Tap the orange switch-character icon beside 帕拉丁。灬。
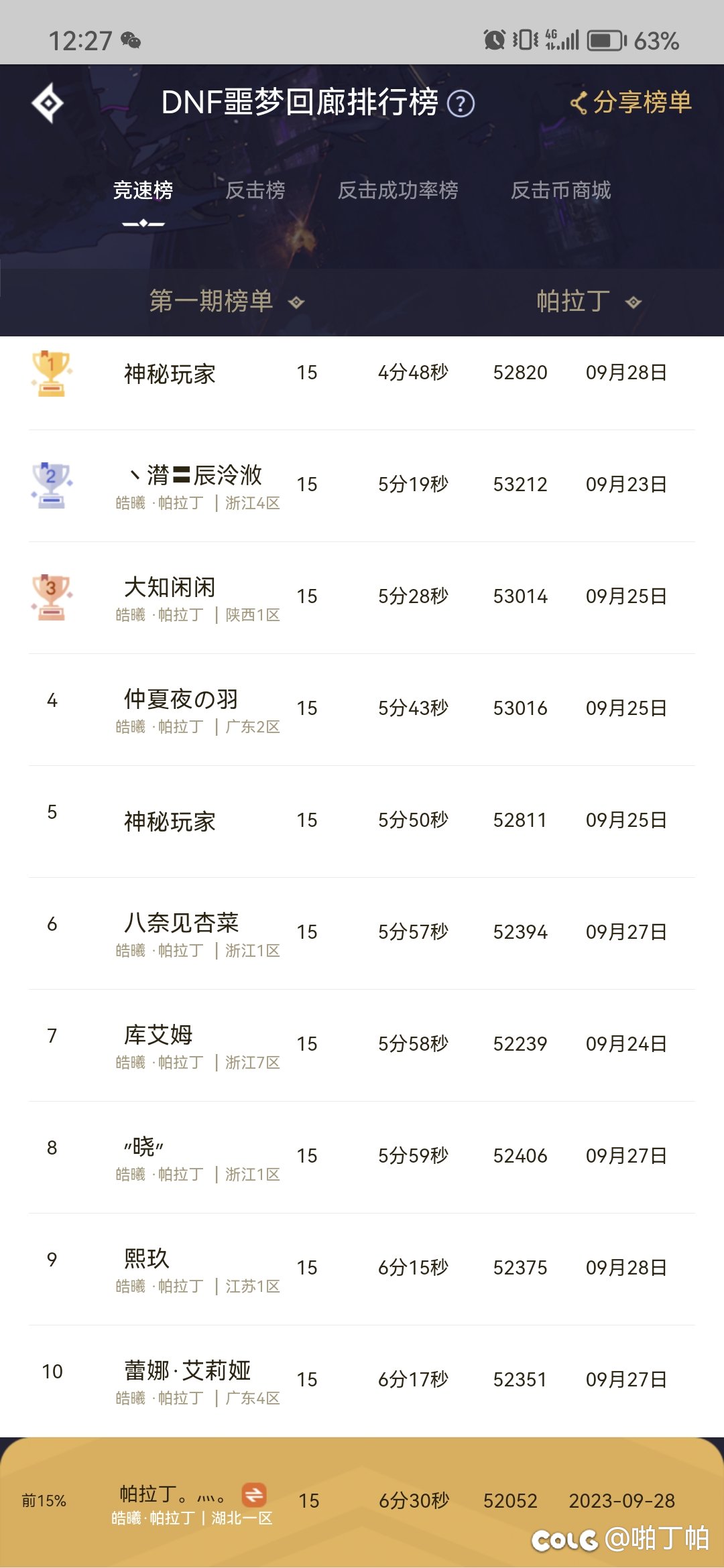The width and height of the screenshot is (724, 1568). coord(254,1494)
